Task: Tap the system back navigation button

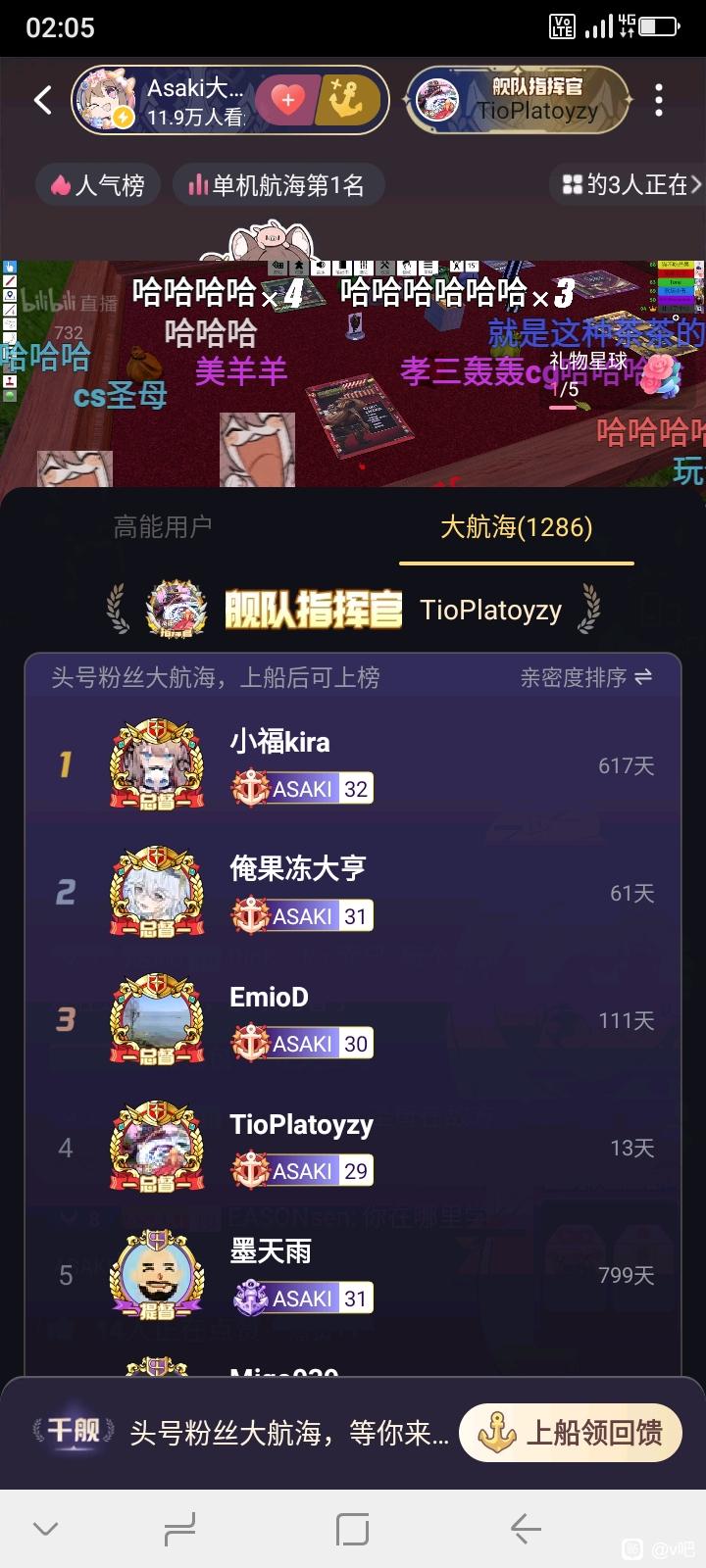Action: click(x=526, y=1529)
